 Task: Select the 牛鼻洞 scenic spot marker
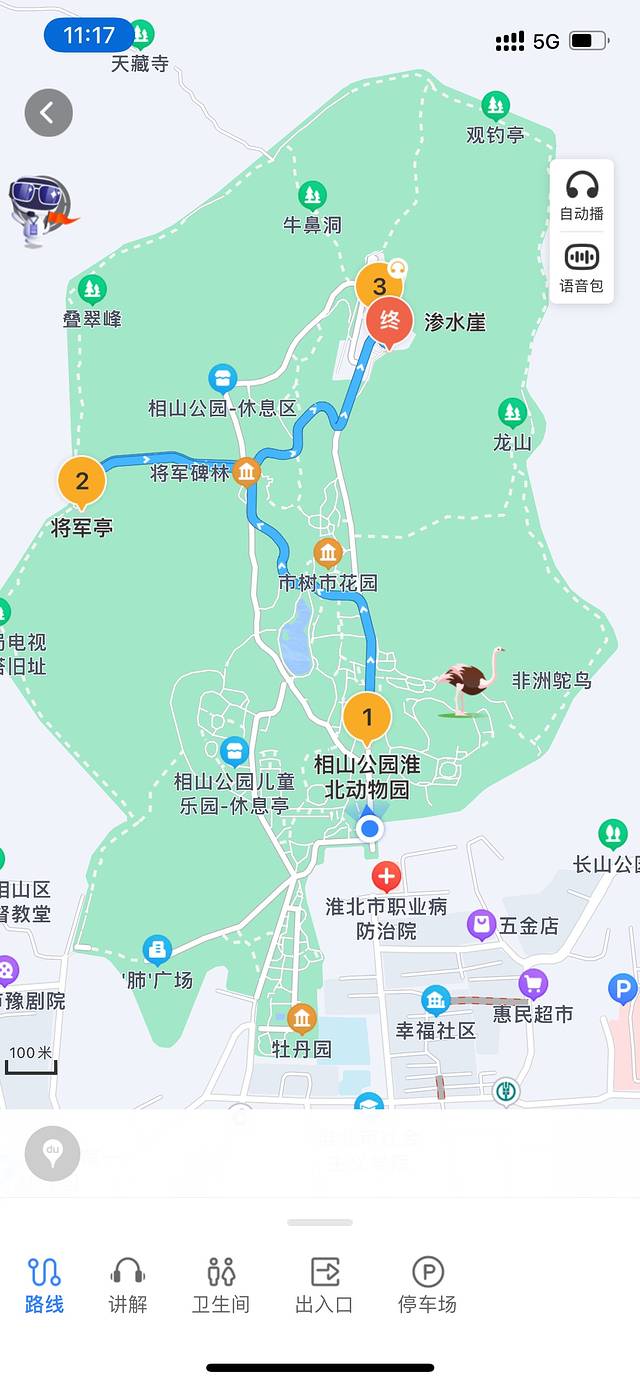[312, 196]
